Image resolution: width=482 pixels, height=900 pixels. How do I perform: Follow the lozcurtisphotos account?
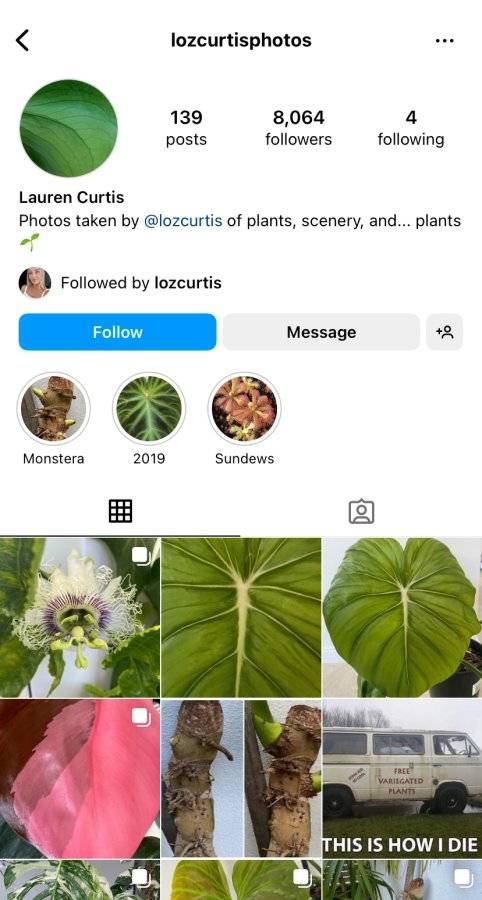118,332
